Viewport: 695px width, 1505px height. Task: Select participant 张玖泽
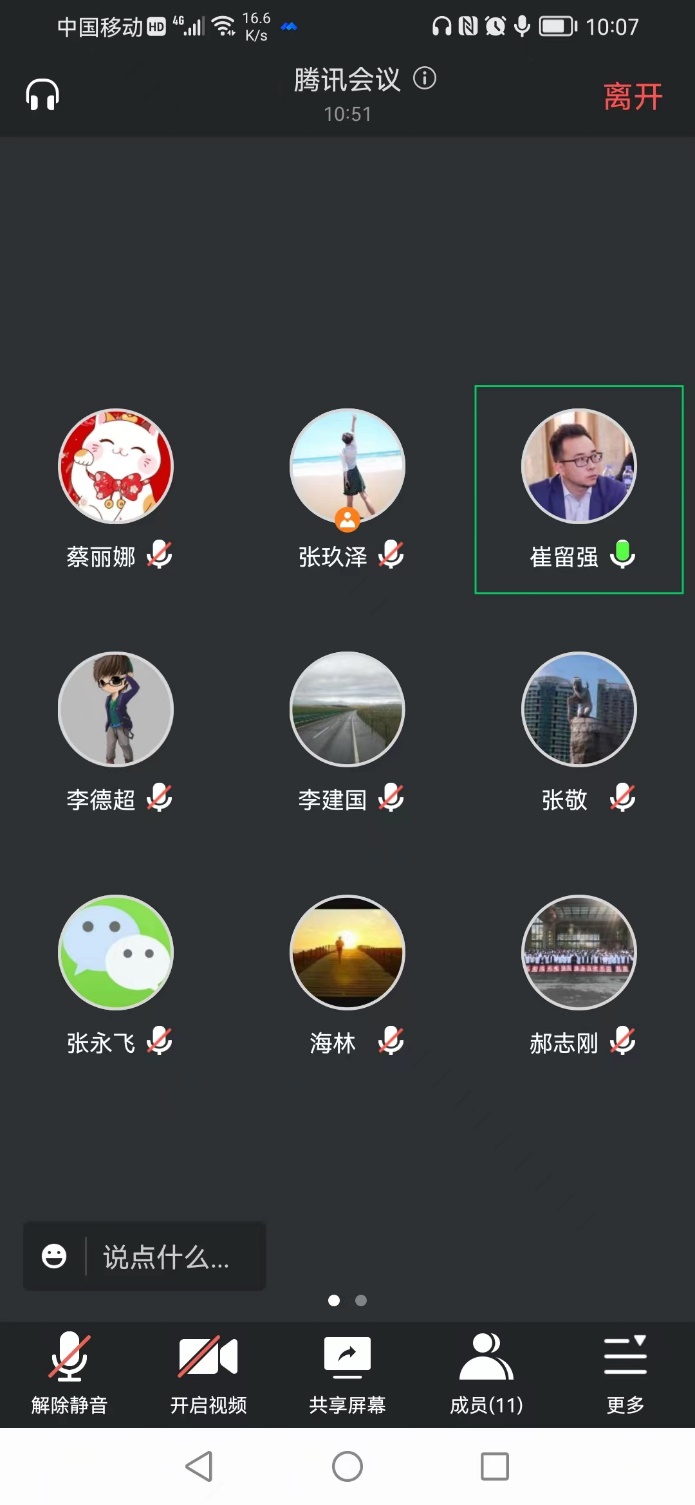[347, 467]
